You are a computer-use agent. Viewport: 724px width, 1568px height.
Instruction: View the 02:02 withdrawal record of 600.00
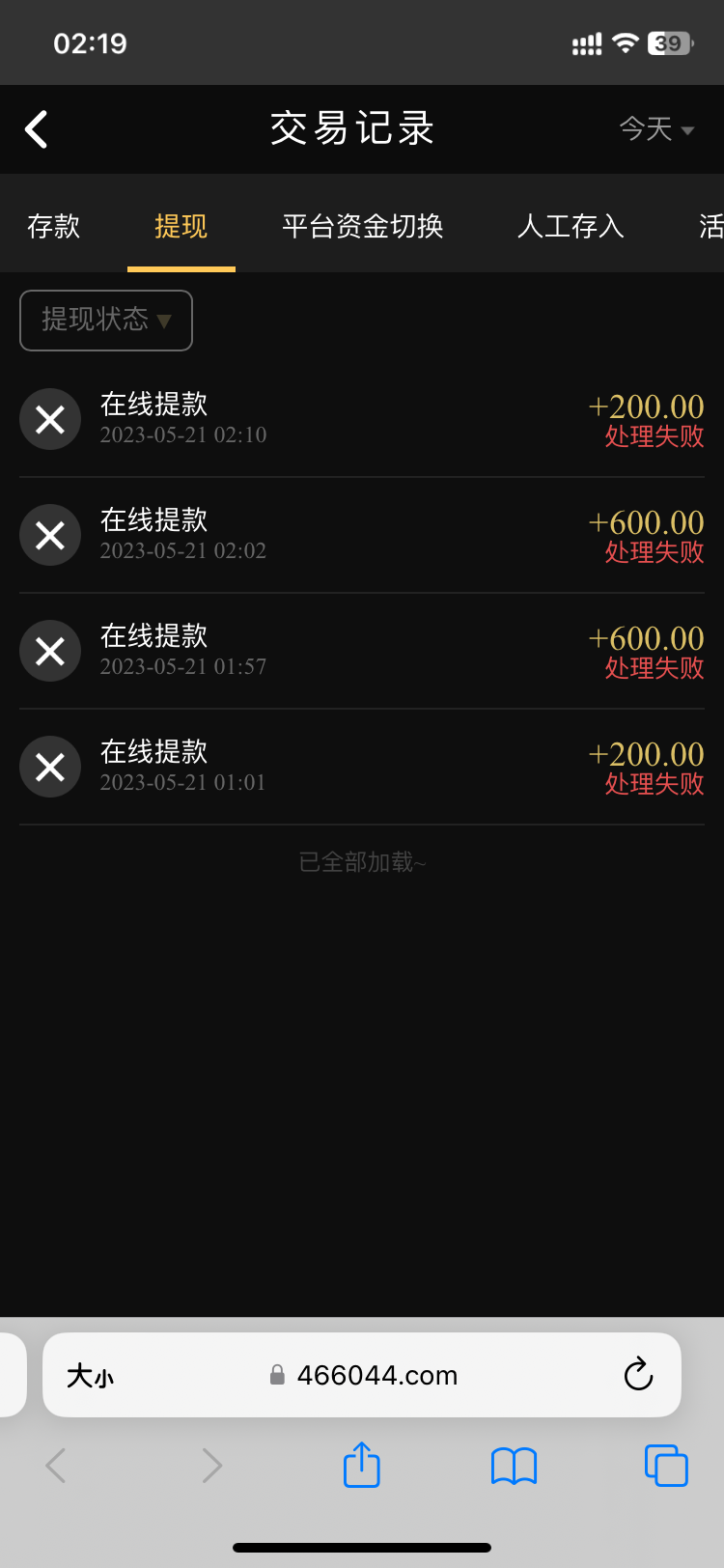click(x=362, y=535)
